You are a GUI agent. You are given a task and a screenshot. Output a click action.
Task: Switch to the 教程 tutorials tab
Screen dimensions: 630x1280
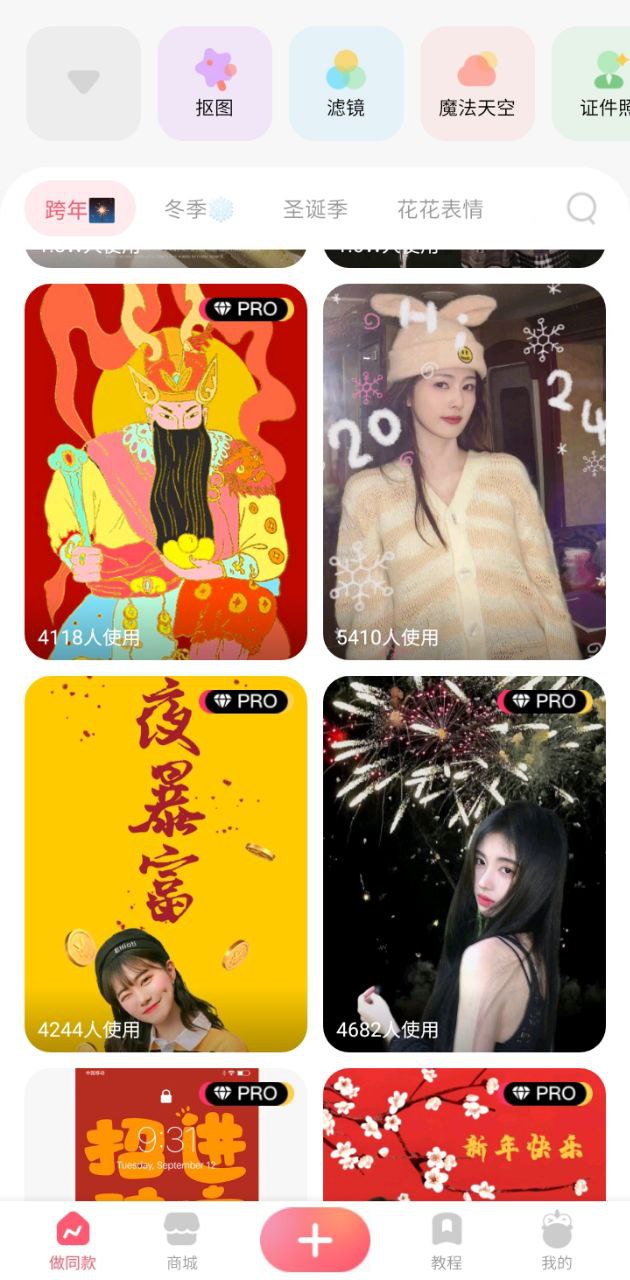click(446, 1240)
